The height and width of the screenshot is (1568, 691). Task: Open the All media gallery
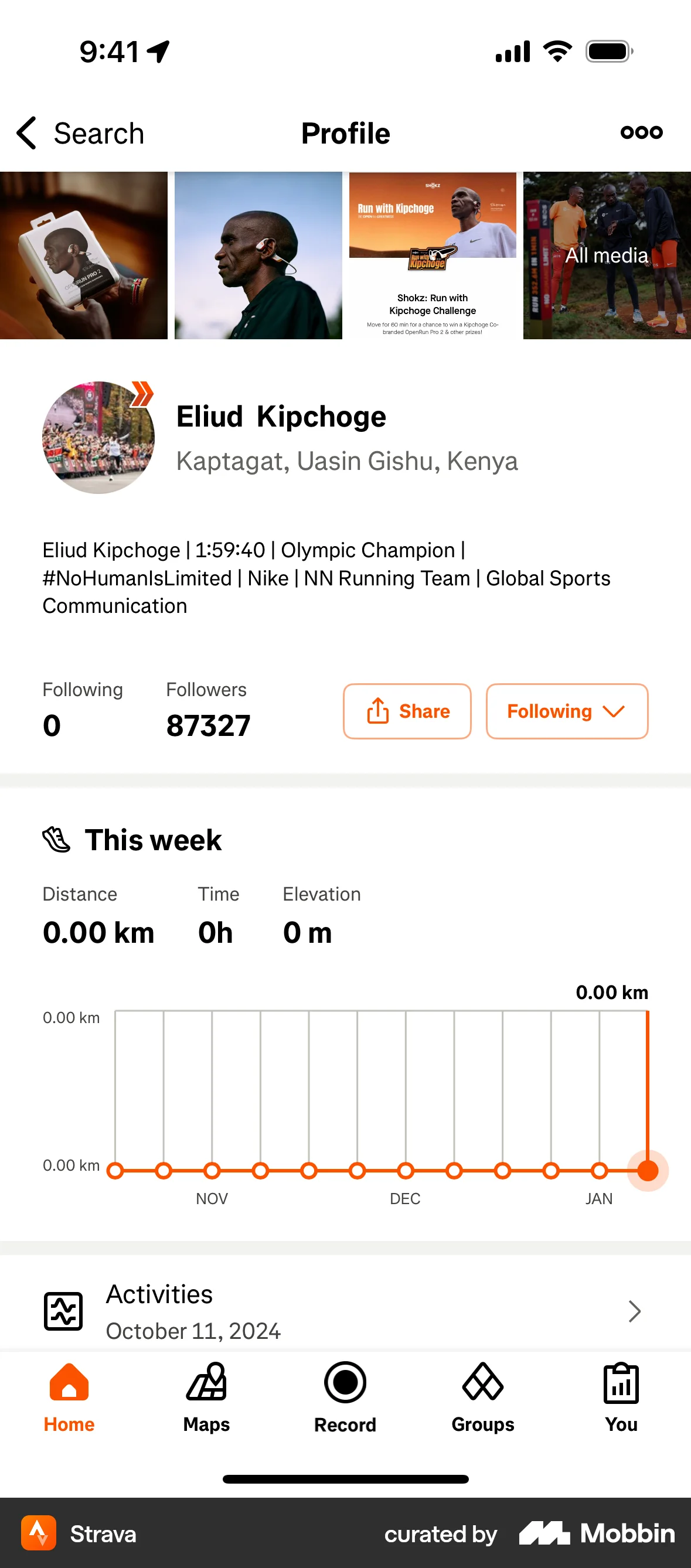click(607, 255)
